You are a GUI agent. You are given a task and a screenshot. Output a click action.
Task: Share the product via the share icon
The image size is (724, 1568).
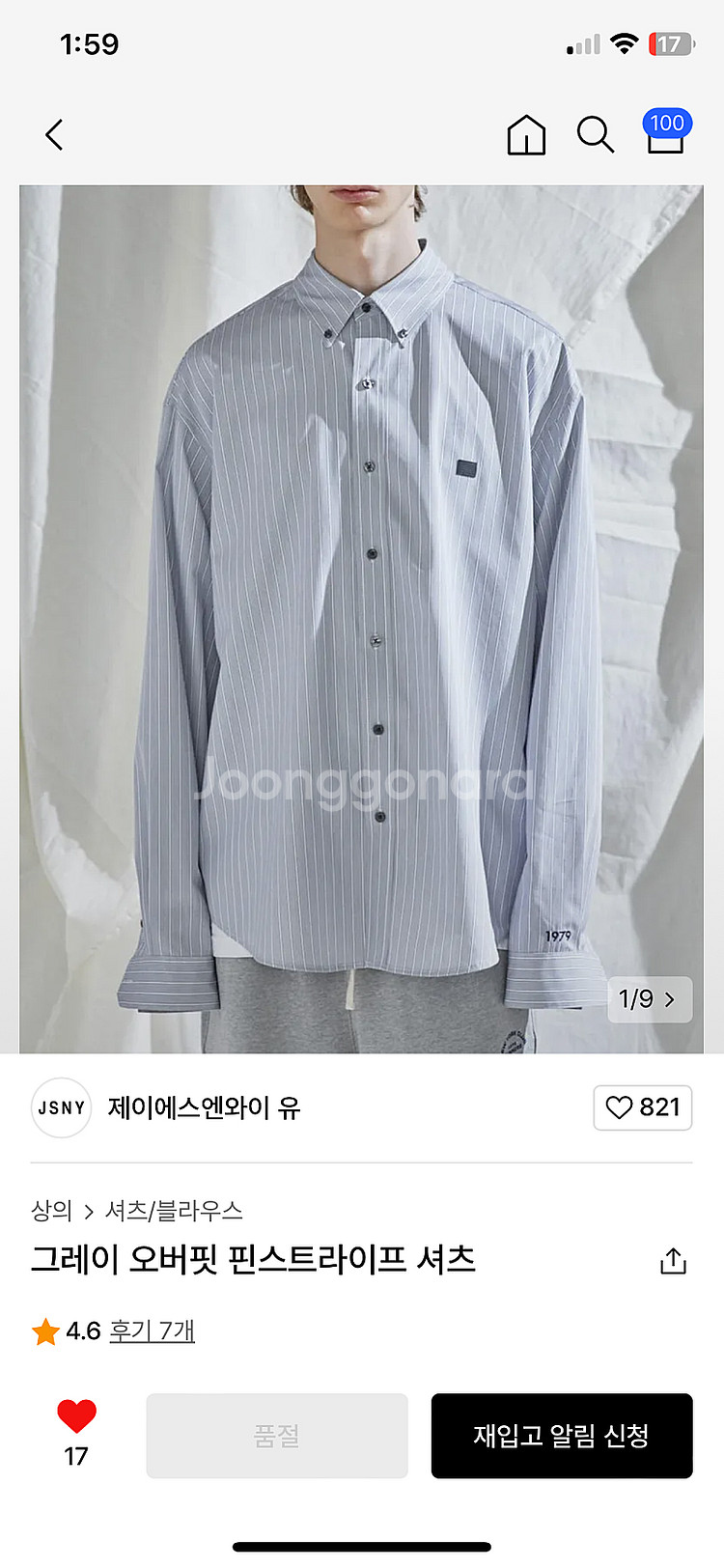pos(674,1260)
